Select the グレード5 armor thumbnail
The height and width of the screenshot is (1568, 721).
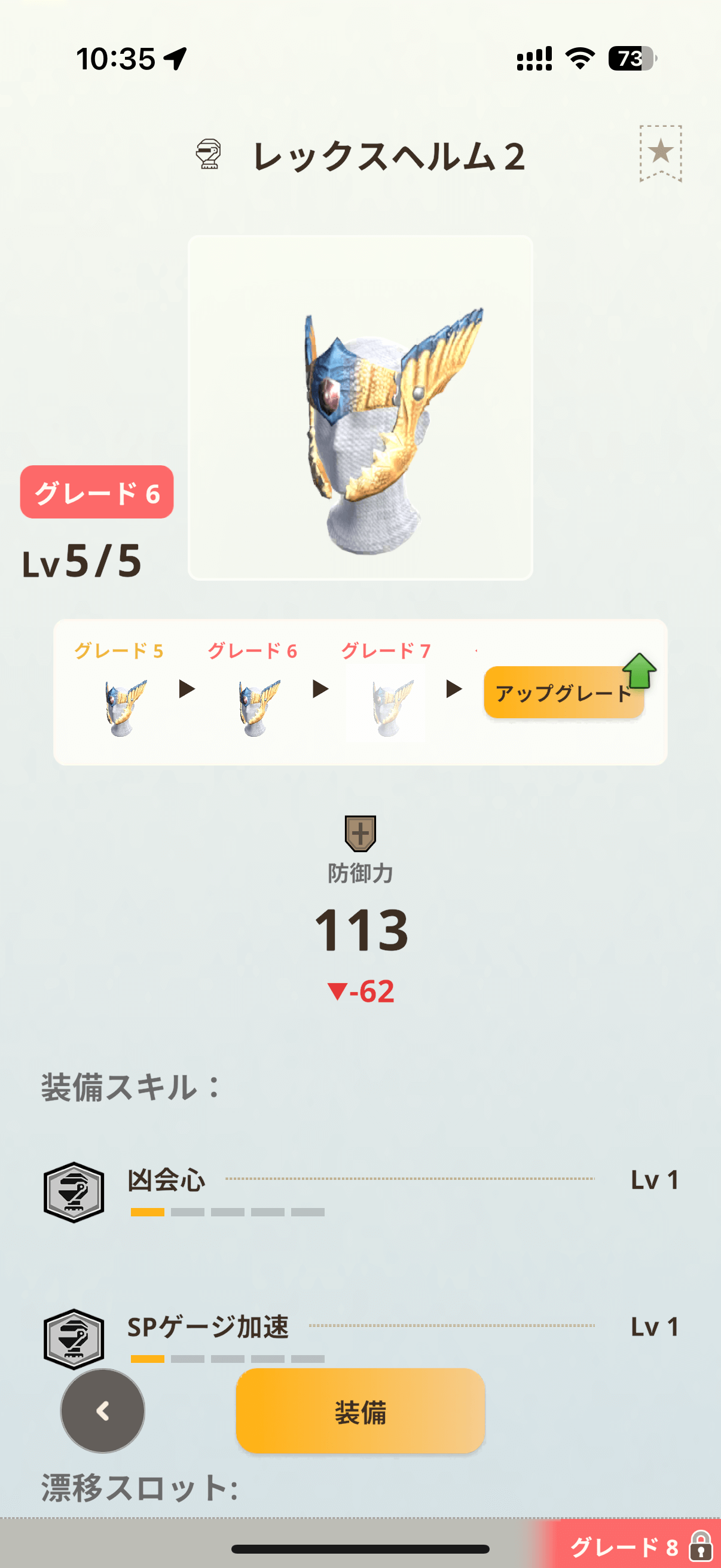tap(124, 706)
